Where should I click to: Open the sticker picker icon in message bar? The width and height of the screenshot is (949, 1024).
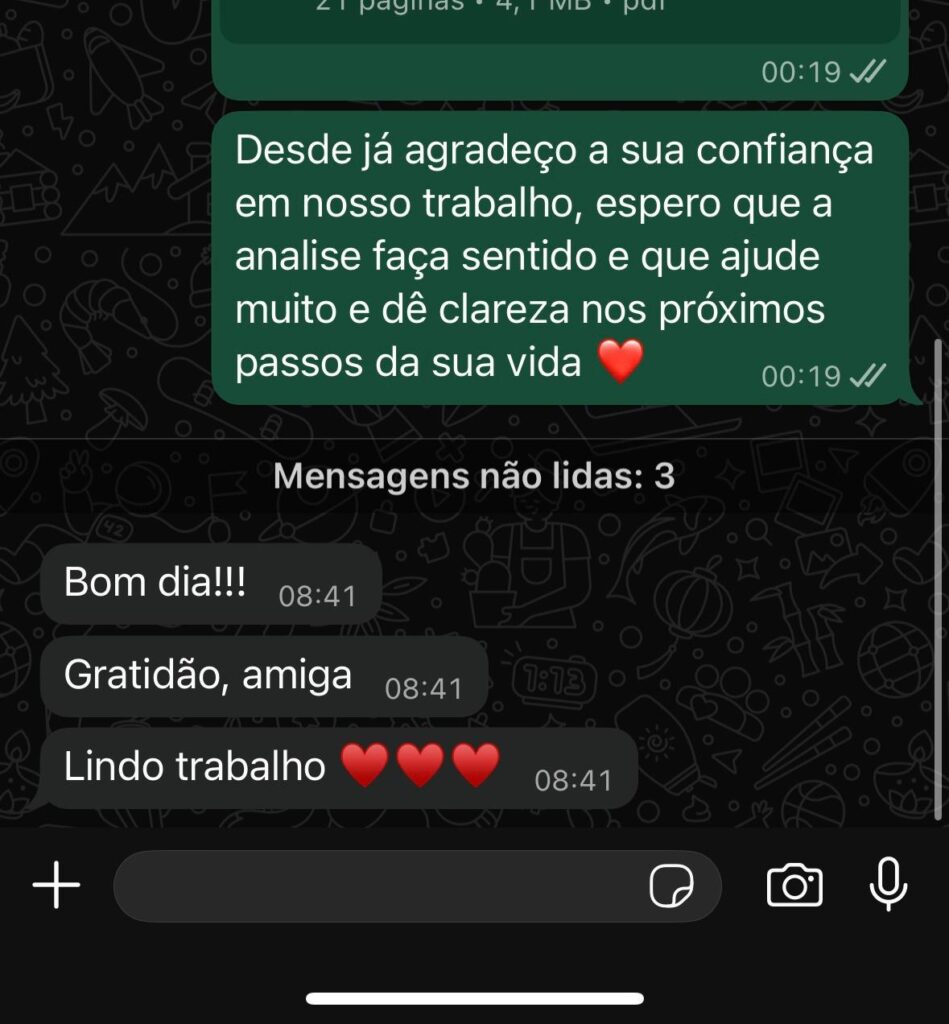point(672,884)
